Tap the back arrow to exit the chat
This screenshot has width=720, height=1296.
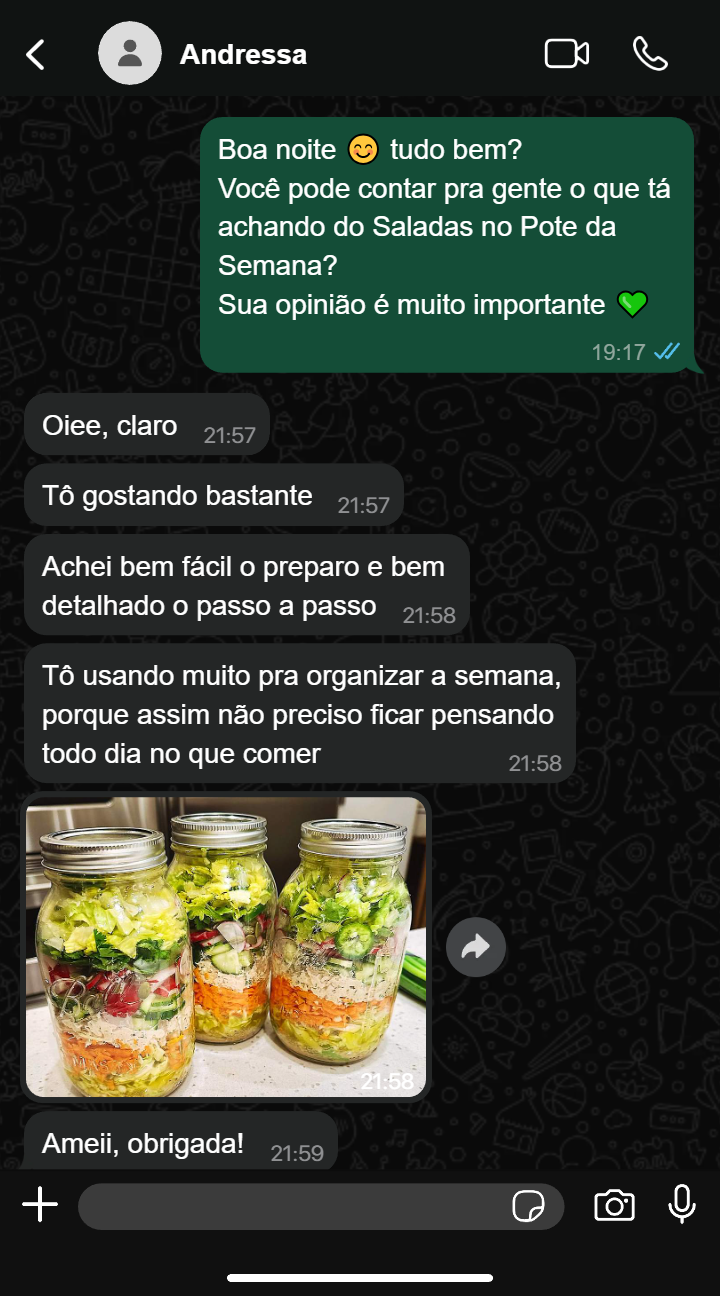coord(36,53)
